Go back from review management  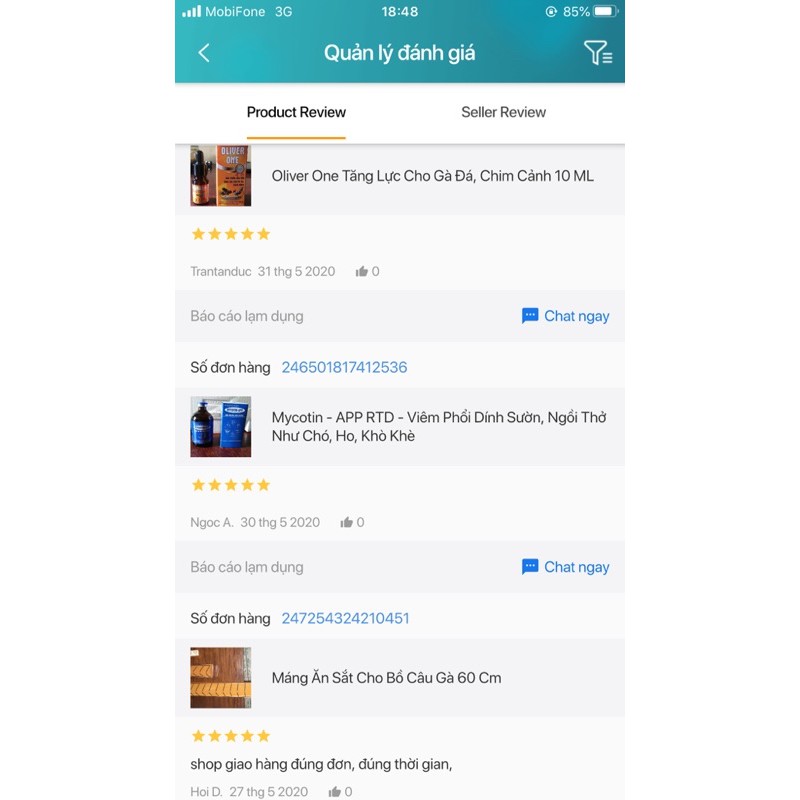(204, 53)
